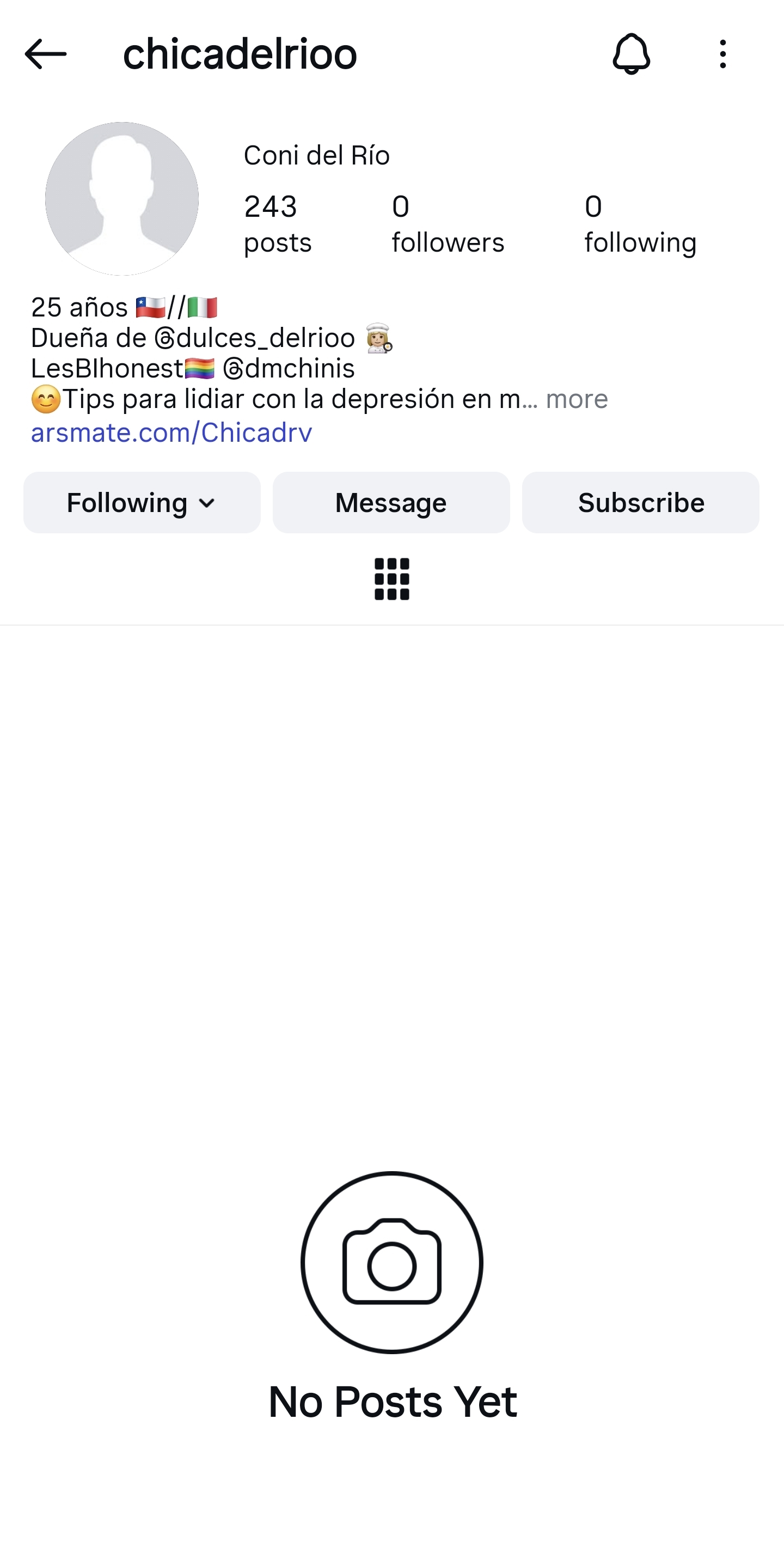Subscribe to this profile
784x1547 pixels.
coord(640,503)
